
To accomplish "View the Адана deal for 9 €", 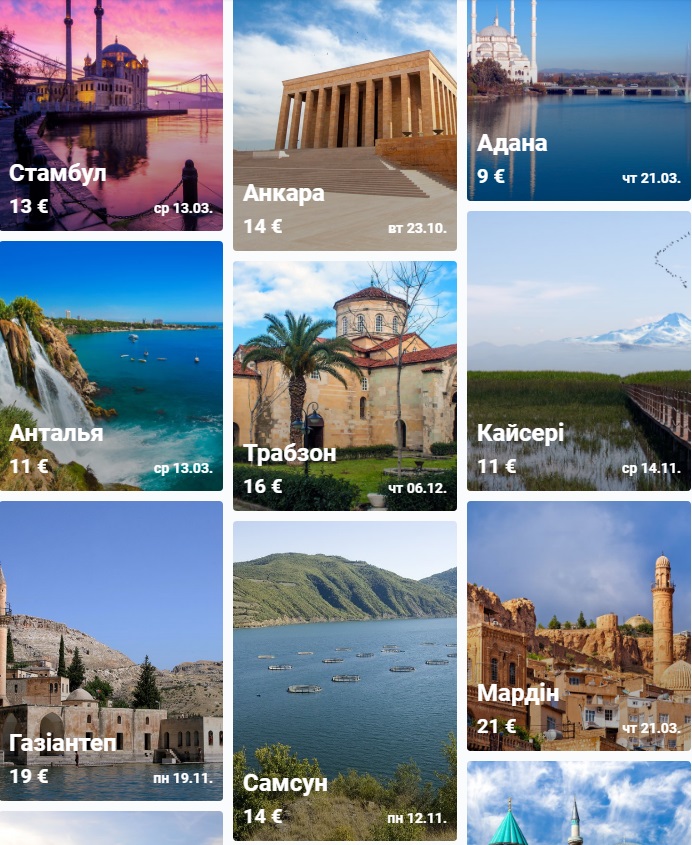I will tap(579, 100).
